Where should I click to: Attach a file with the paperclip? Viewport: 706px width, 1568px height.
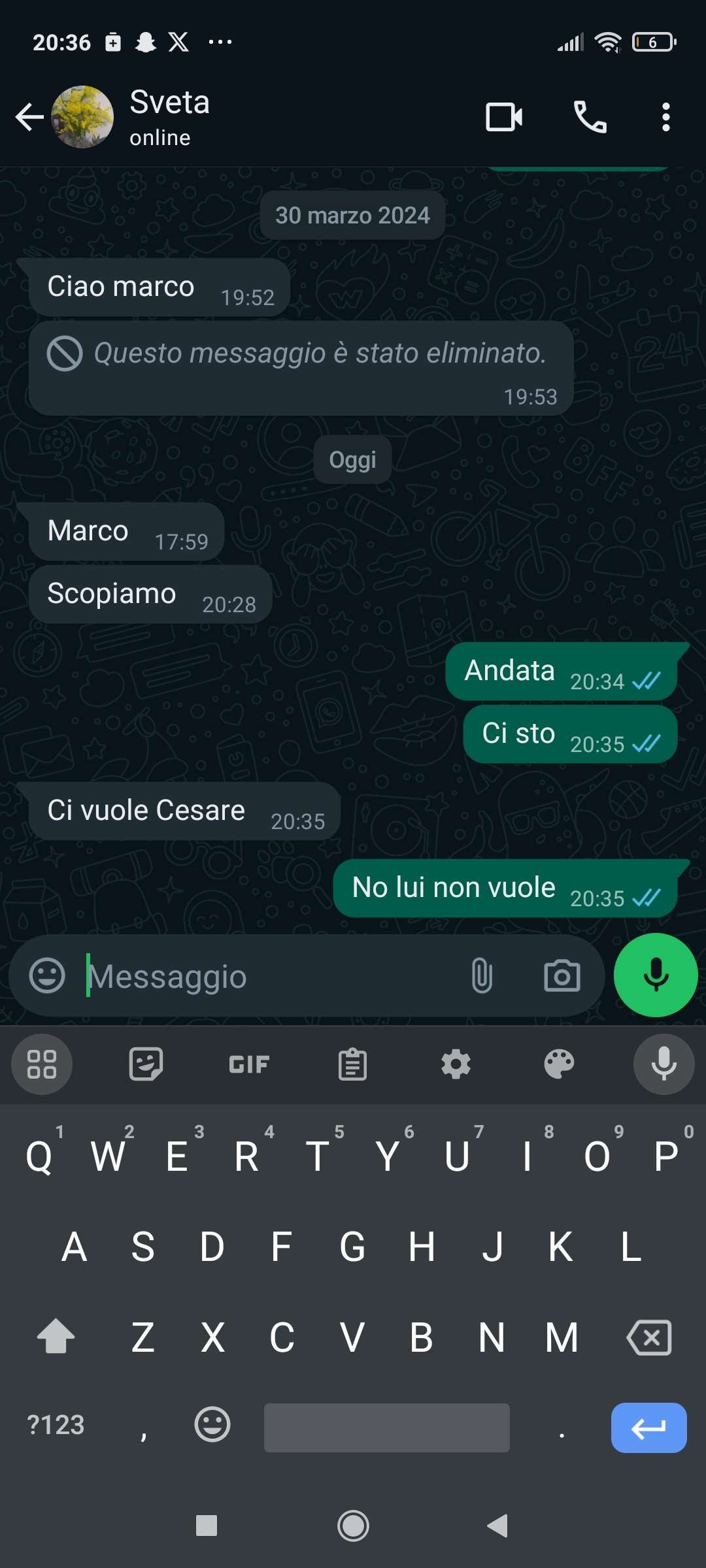[x=482, y=976]
